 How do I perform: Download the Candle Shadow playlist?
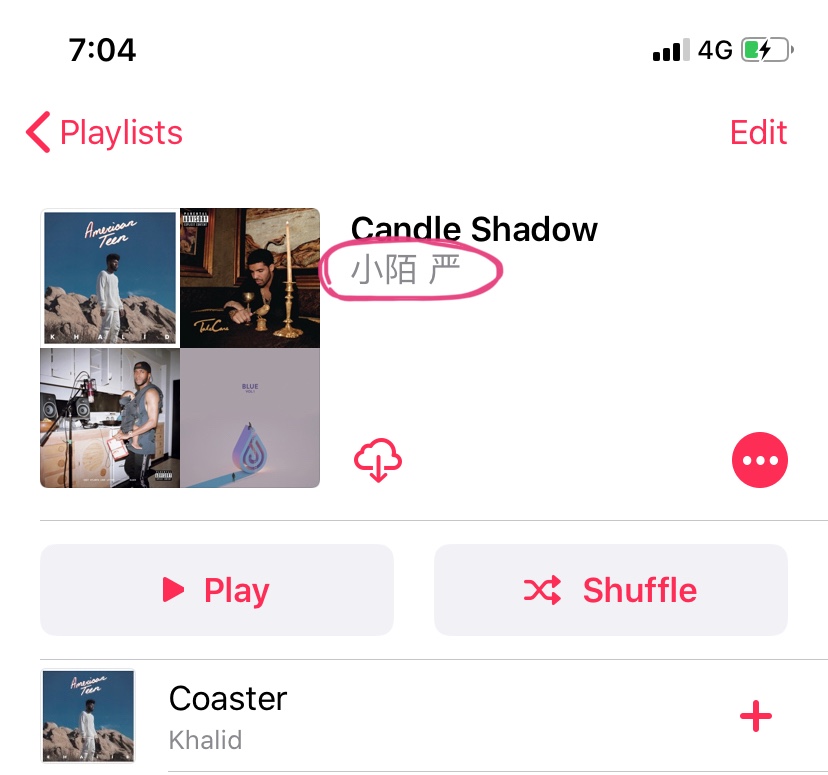[378, 461]
